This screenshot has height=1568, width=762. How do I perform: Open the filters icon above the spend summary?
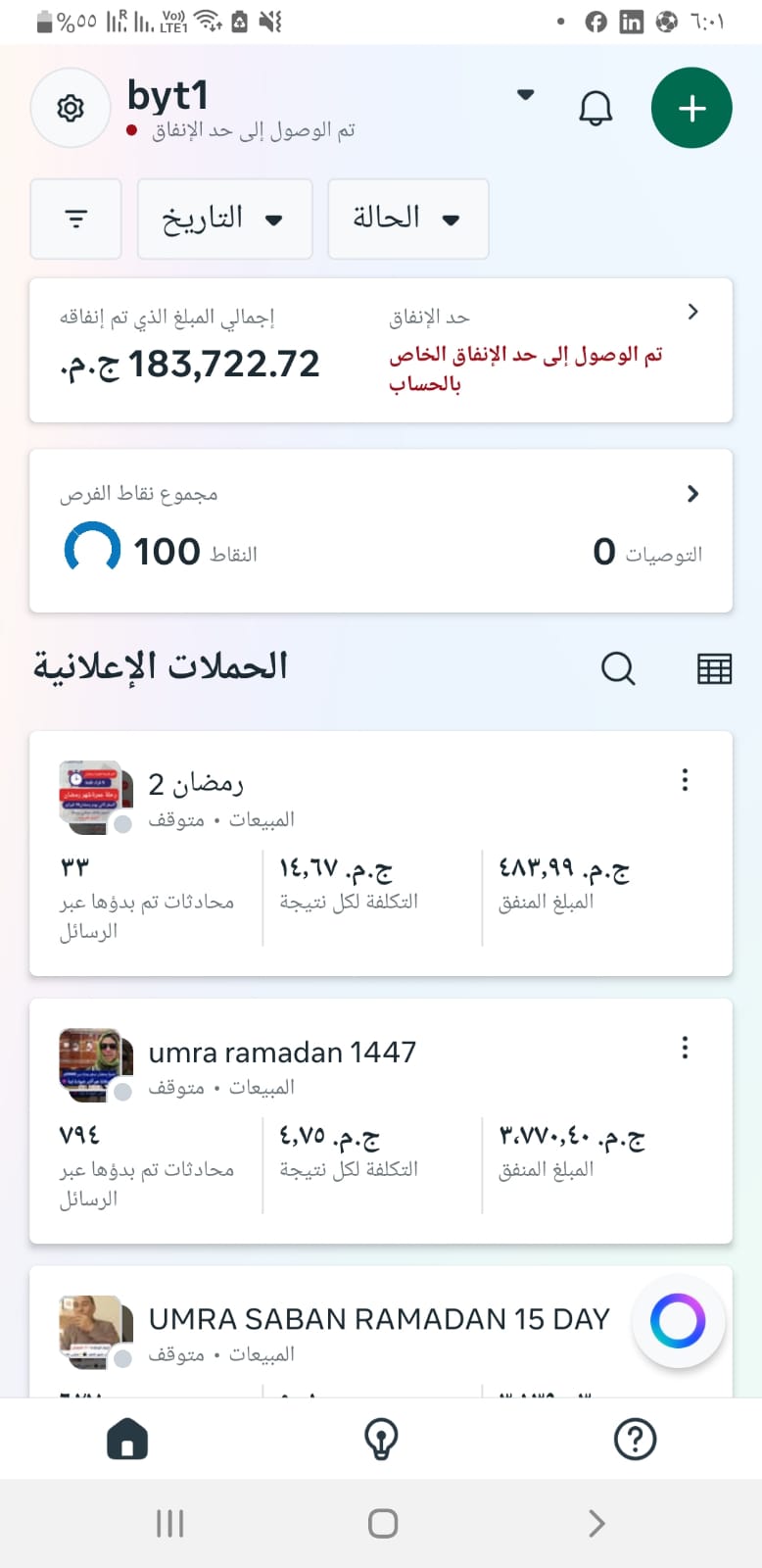tap(75, 220)
